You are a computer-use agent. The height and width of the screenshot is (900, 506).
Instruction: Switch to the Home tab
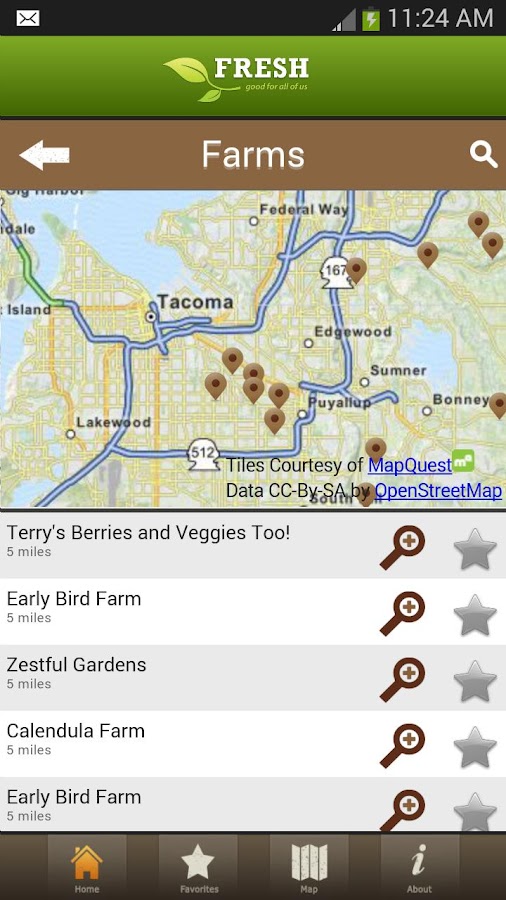87,867
